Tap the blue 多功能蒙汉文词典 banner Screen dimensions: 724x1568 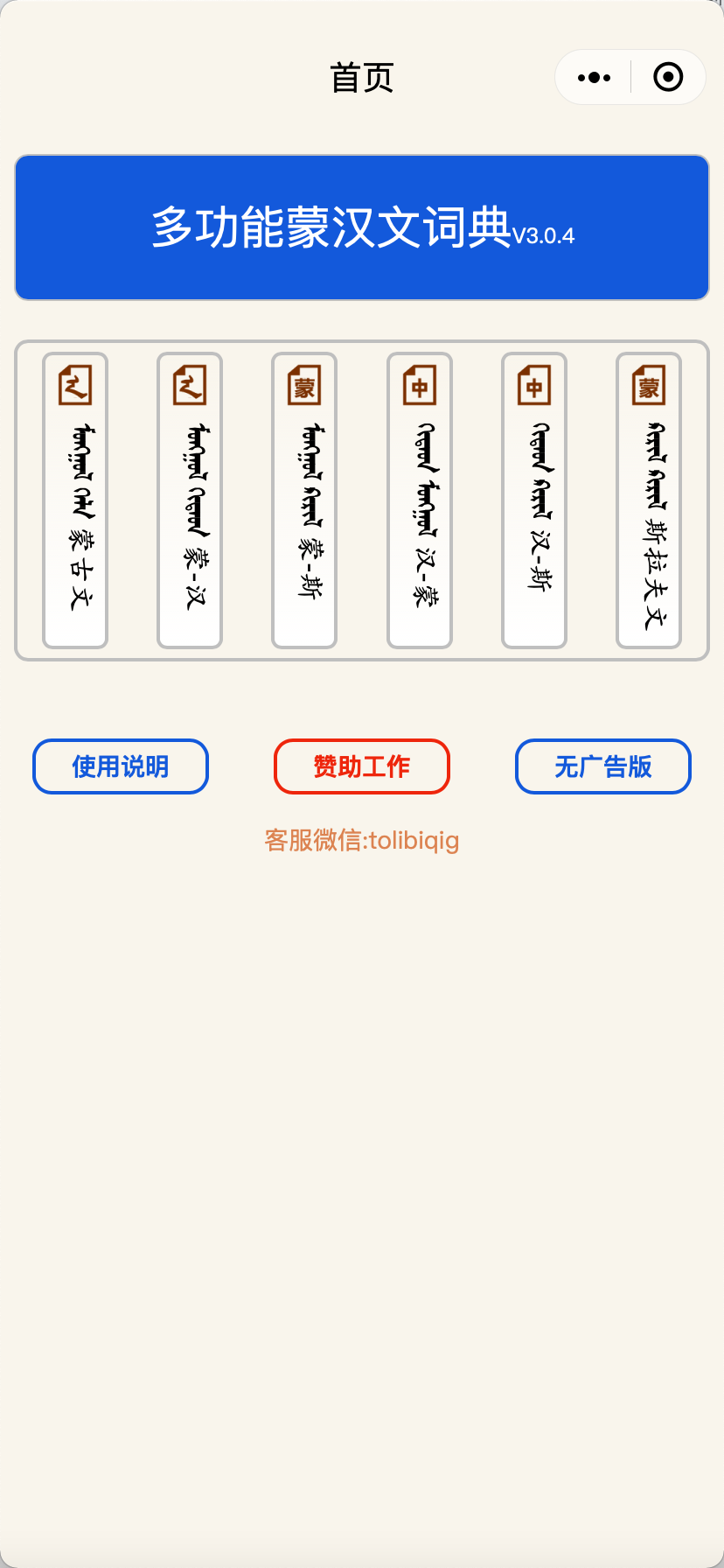361,227
